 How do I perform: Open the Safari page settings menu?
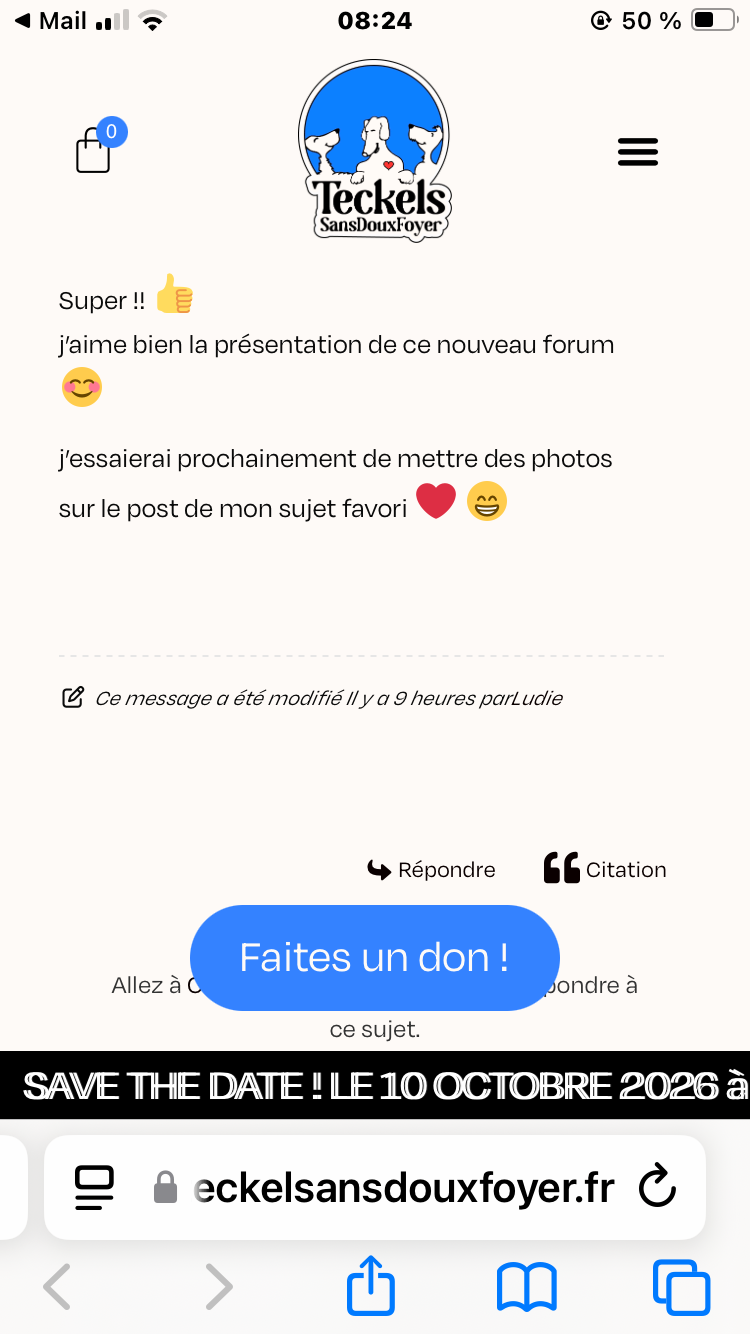pos(95,1188)
